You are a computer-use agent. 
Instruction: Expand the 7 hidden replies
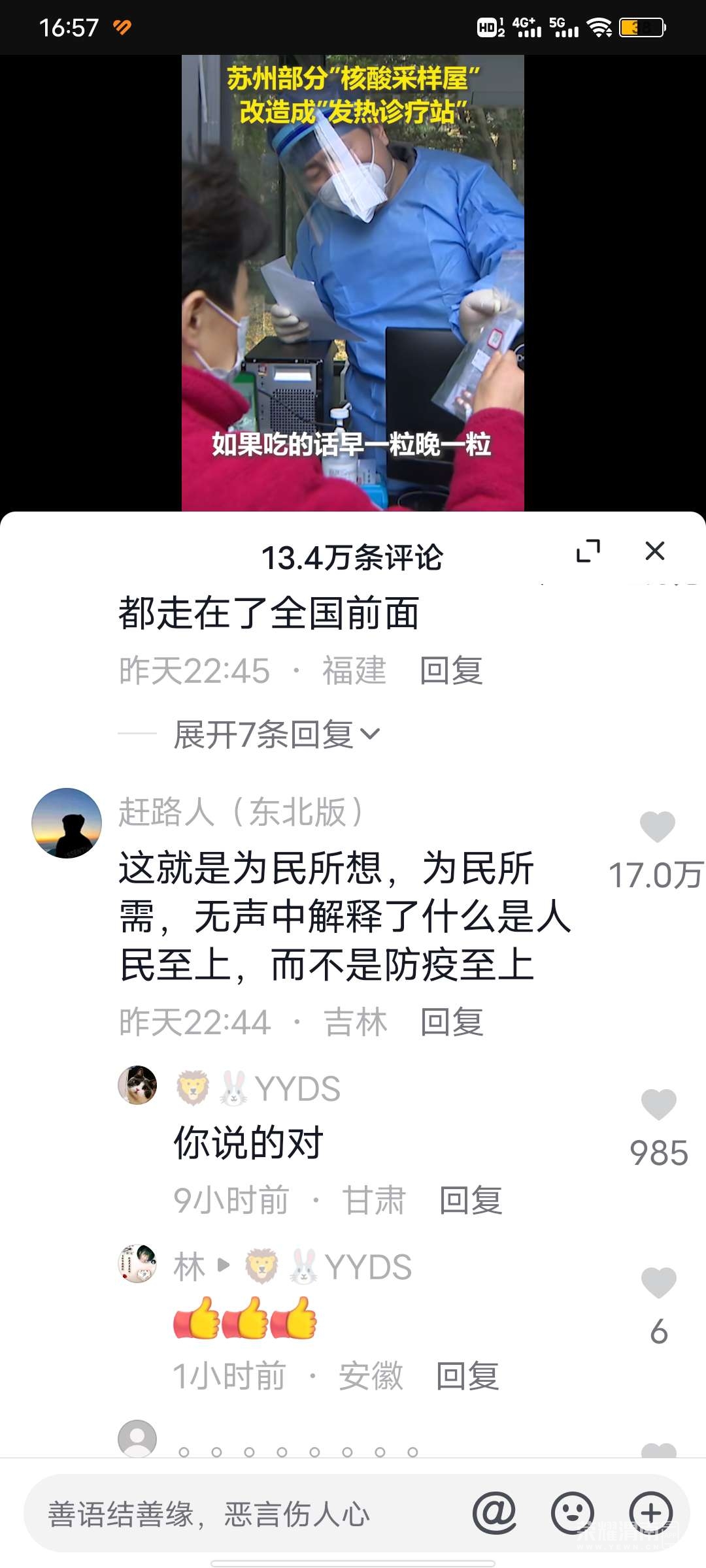[276, 734]
